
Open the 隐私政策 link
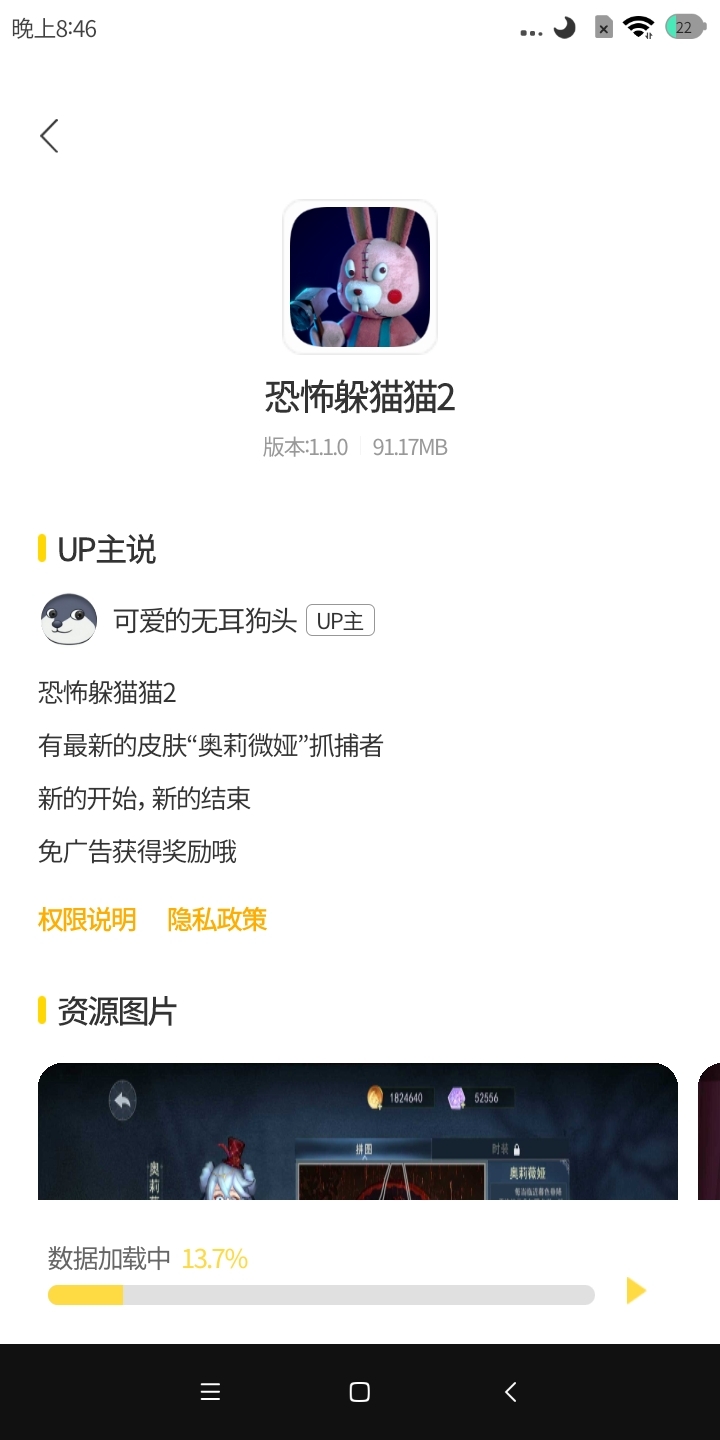217,919
